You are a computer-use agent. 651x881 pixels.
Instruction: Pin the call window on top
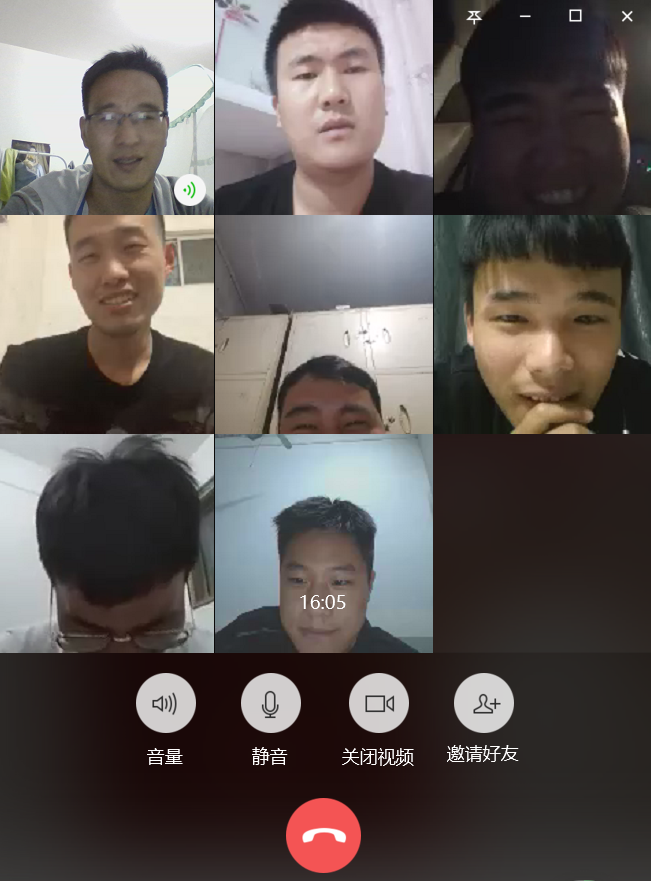[475, 16]
